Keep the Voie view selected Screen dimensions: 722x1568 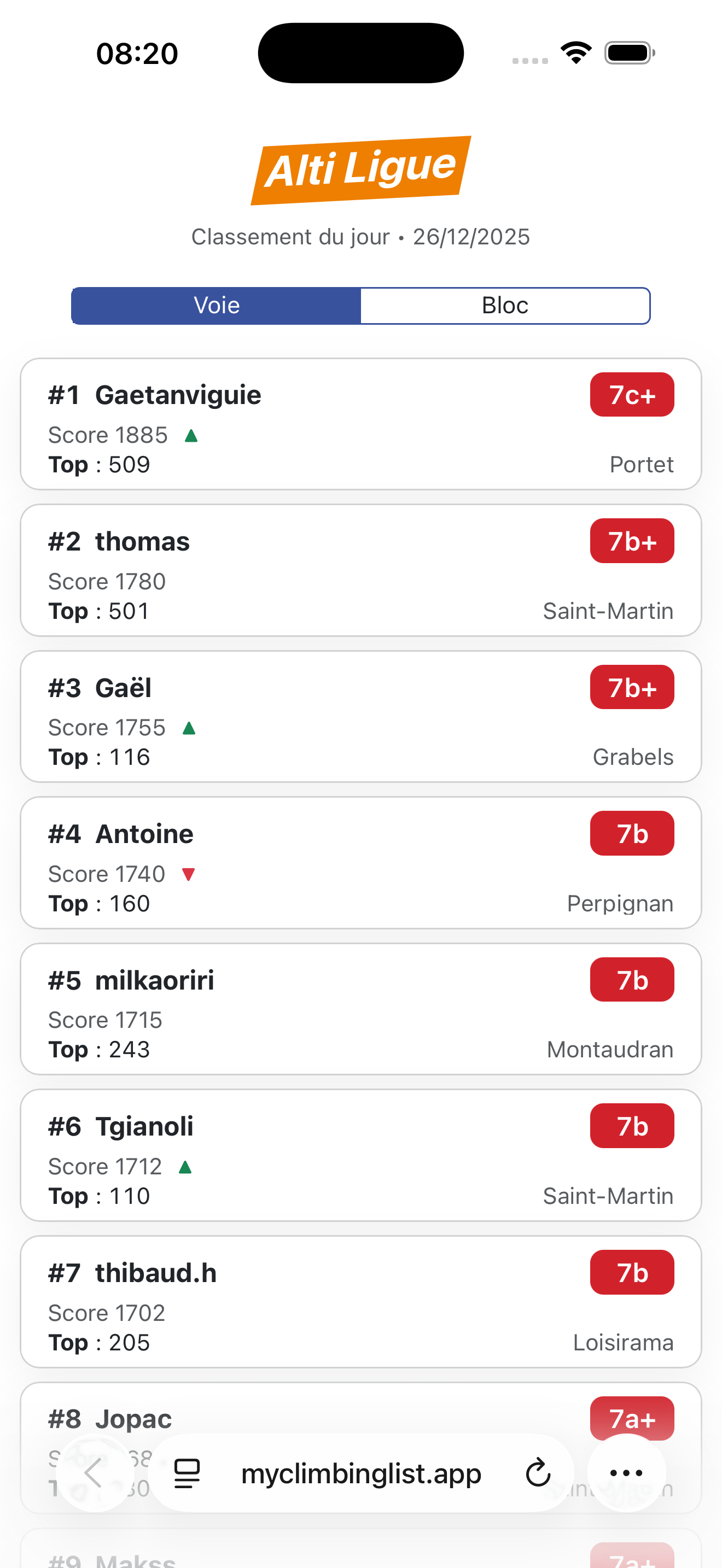[216, 305]
